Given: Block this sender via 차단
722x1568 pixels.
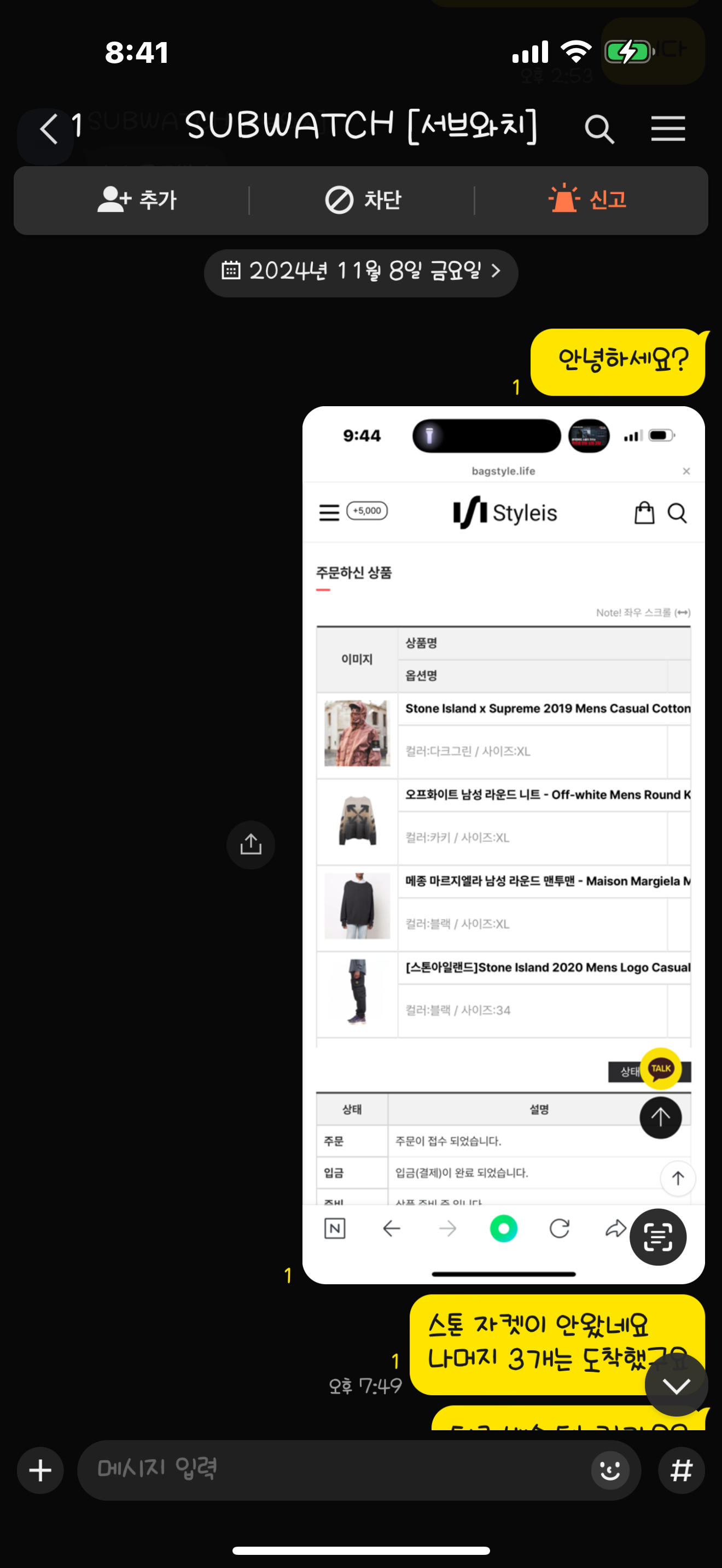Looking at the screenshot, I should [363, 200].
